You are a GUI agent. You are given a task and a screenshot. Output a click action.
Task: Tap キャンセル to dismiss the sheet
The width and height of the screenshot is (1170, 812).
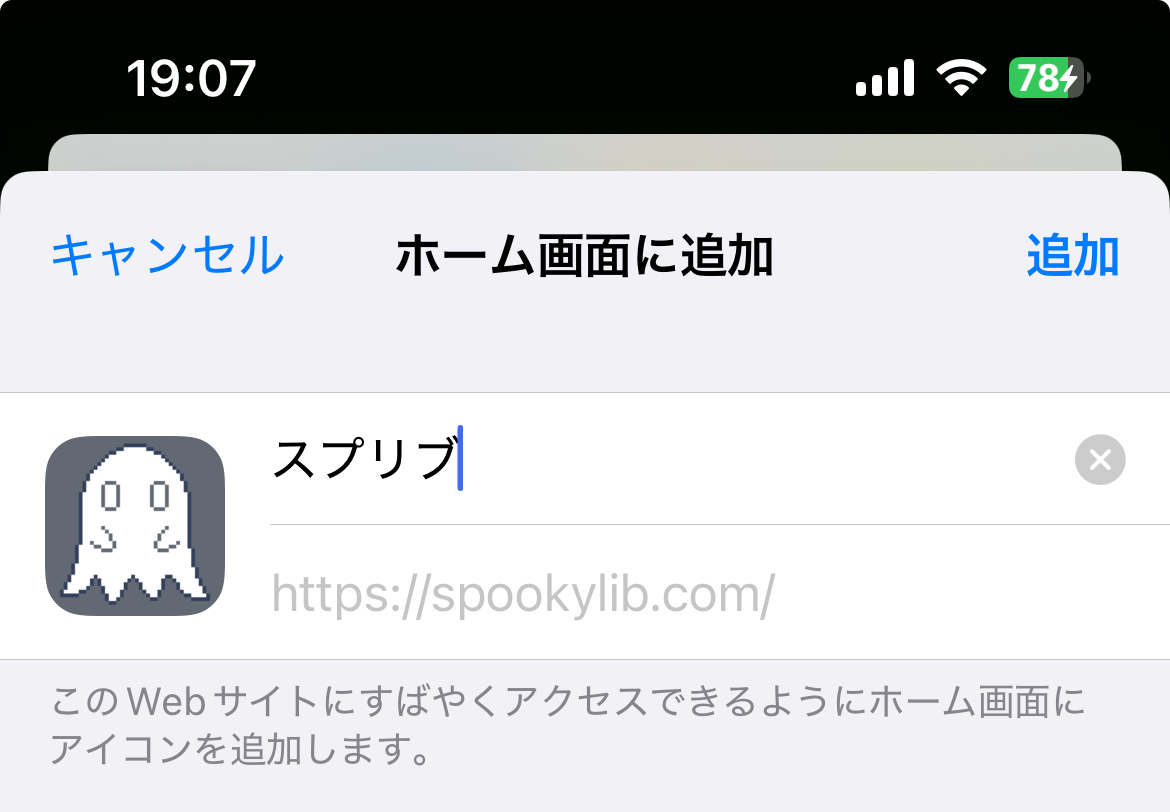click(168, 256)
